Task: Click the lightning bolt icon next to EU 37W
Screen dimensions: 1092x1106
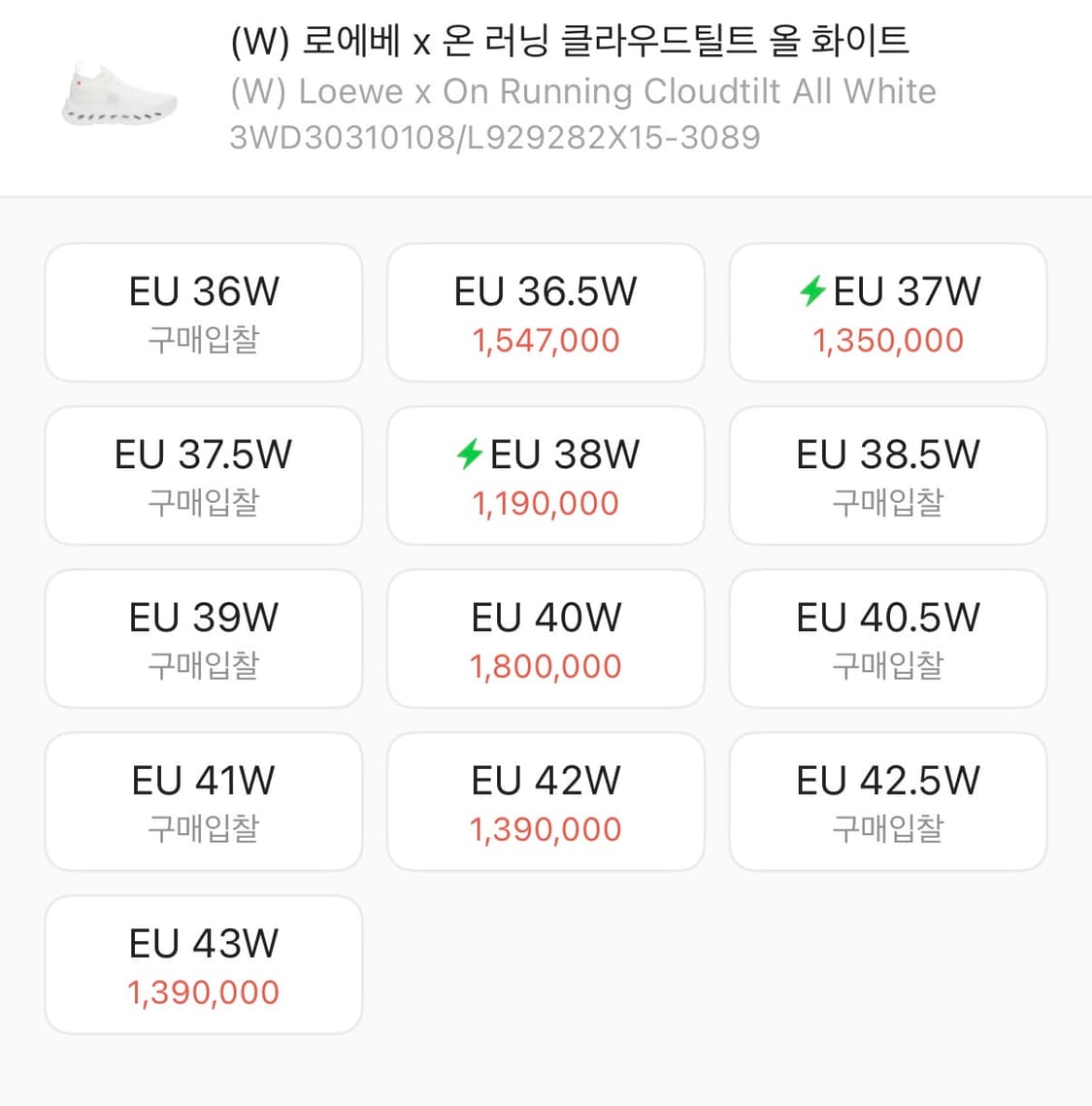Action: pyautogui.click(x=813, y=290)
